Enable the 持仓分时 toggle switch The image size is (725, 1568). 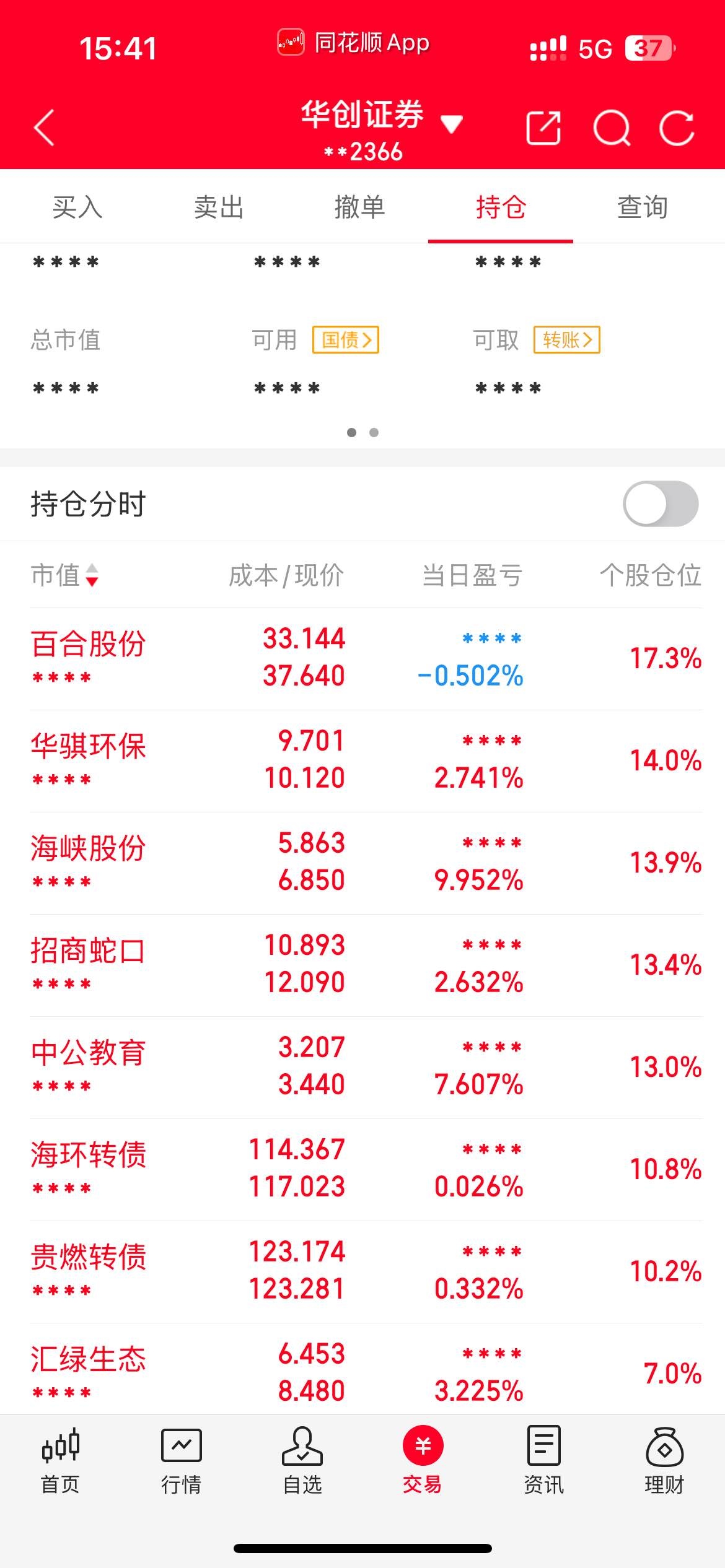pos(659,505)
